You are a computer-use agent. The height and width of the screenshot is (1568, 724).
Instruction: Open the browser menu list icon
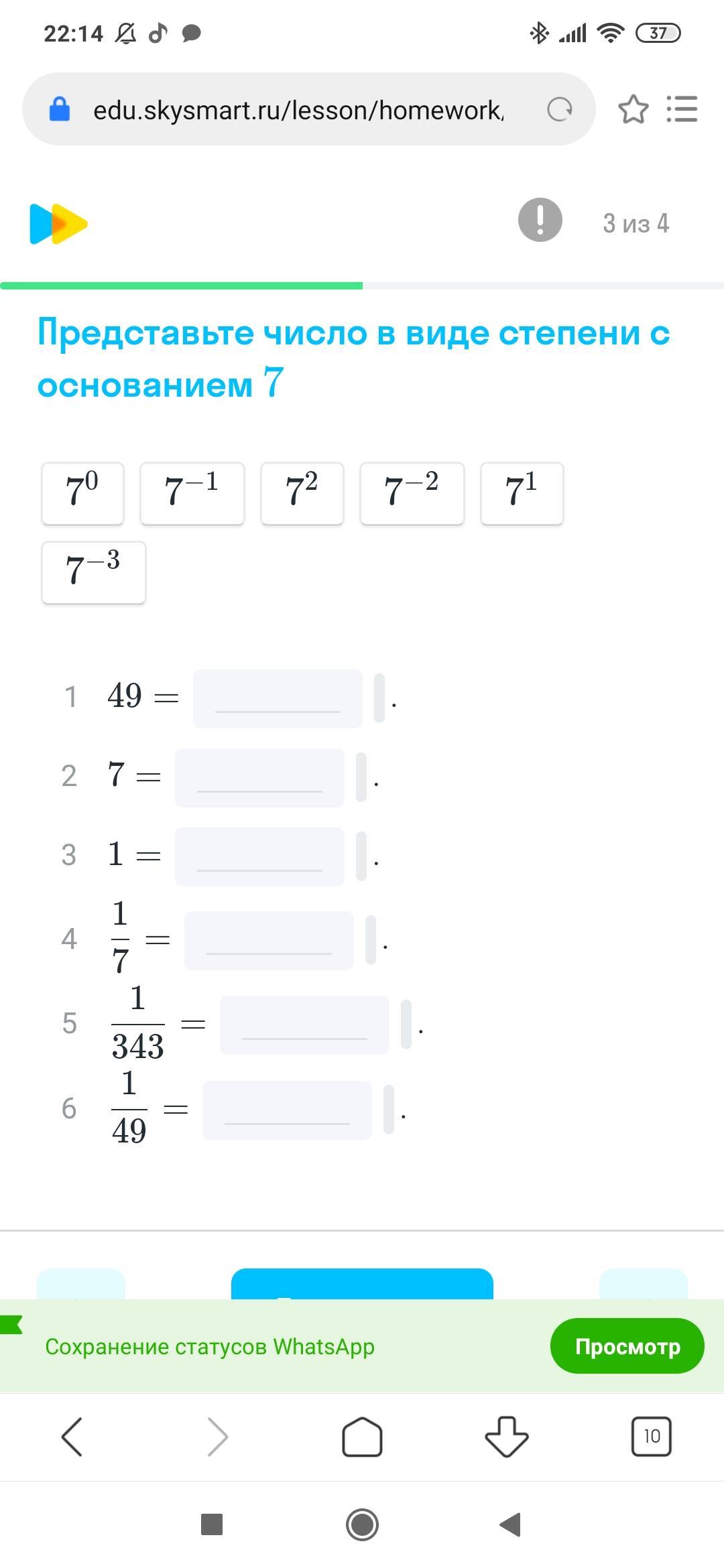pyautogui.click(x=682, y=109)
